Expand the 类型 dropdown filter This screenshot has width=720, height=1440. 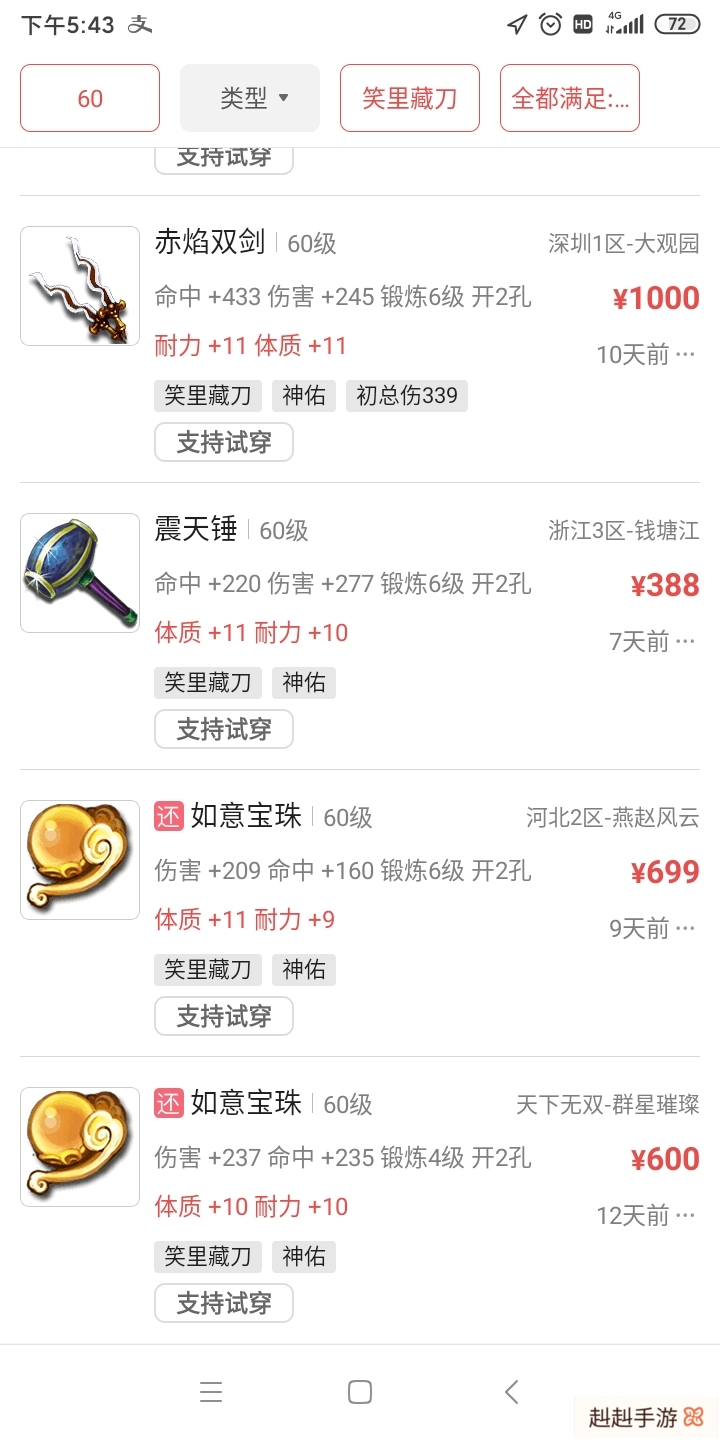(x=250, y=98)
